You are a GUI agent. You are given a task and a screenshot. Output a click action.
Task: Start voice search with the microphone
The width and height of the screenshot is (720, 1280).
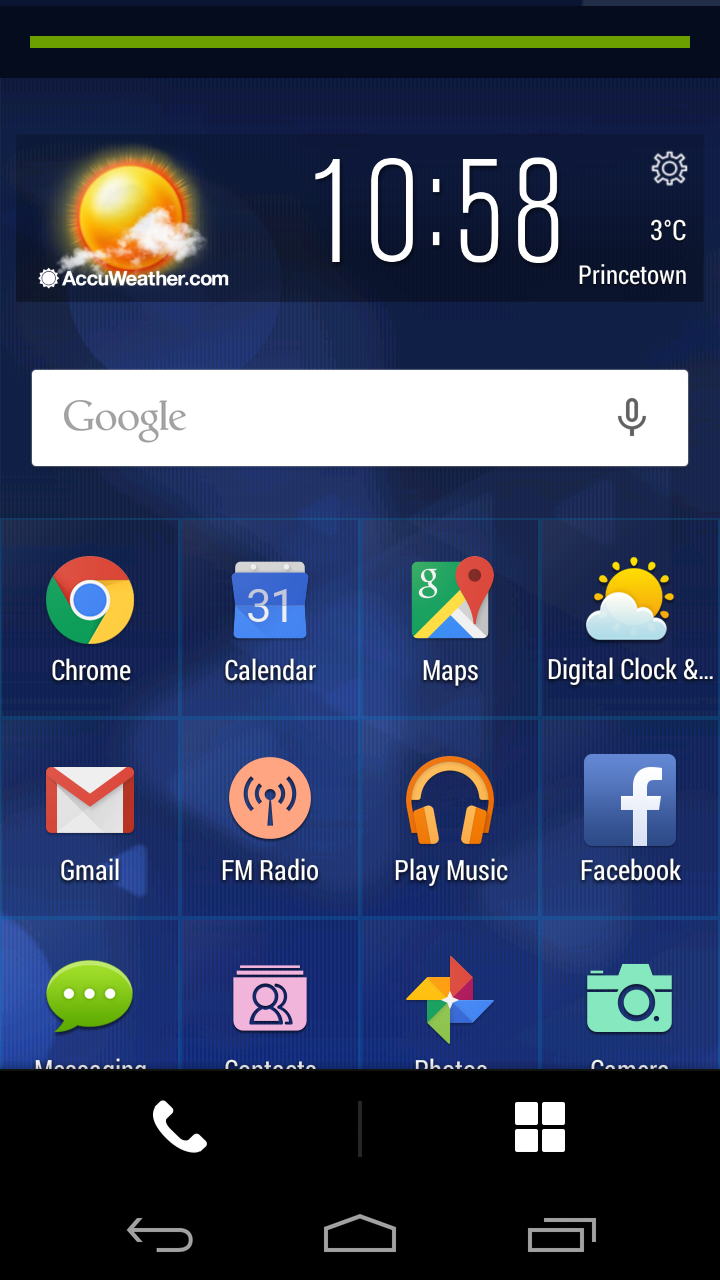point(631,418)
